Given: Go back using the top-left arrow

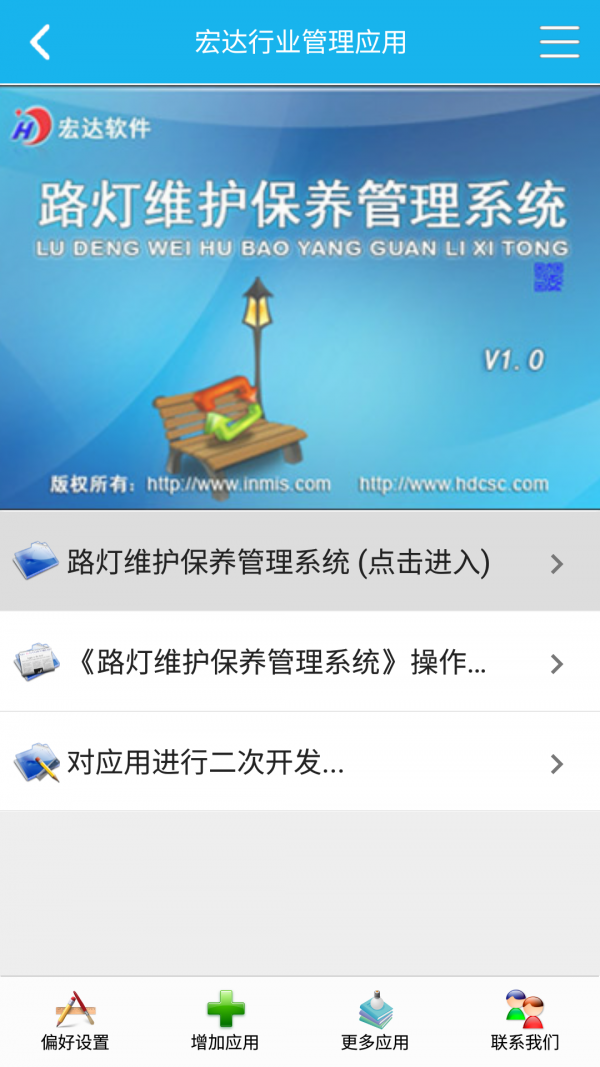Looking at the screenshot, I should click(x=40, y=42).
